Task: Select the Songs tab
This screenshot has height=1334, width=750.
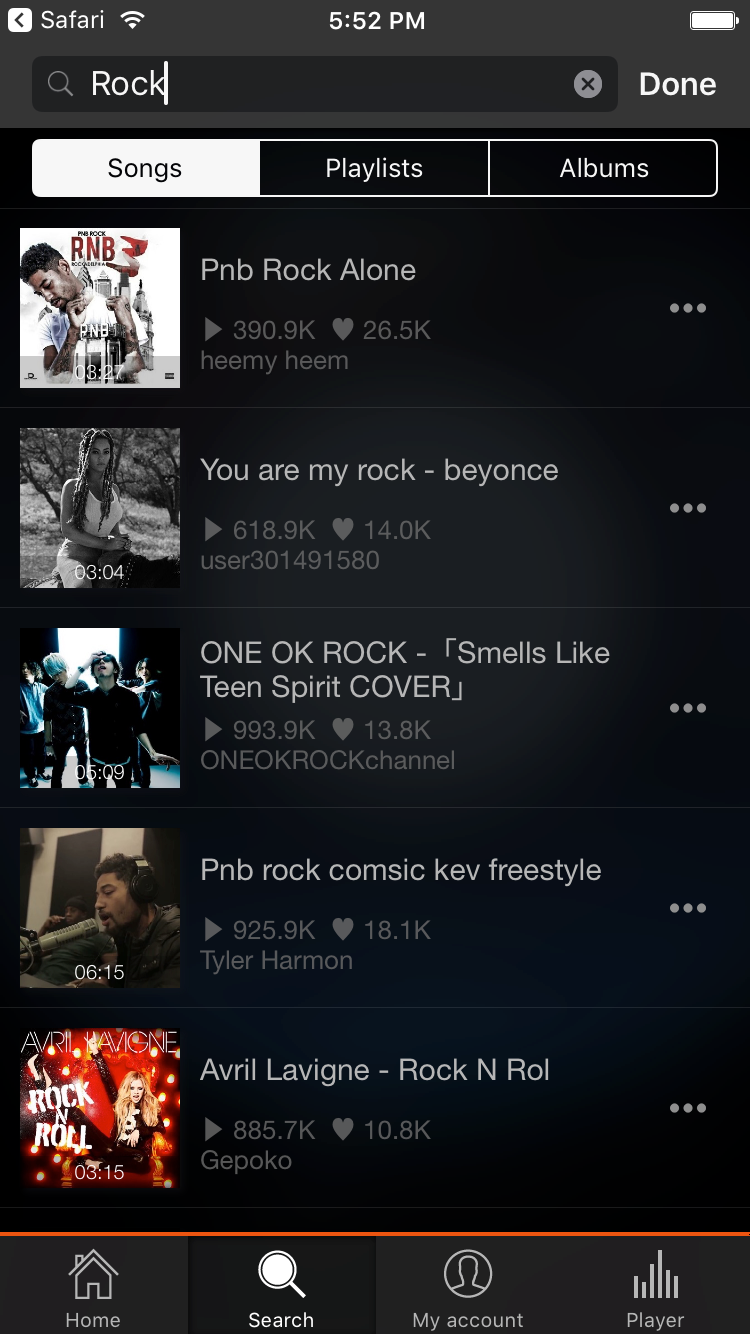Action: pyautogui.click(x=145, y=167)
